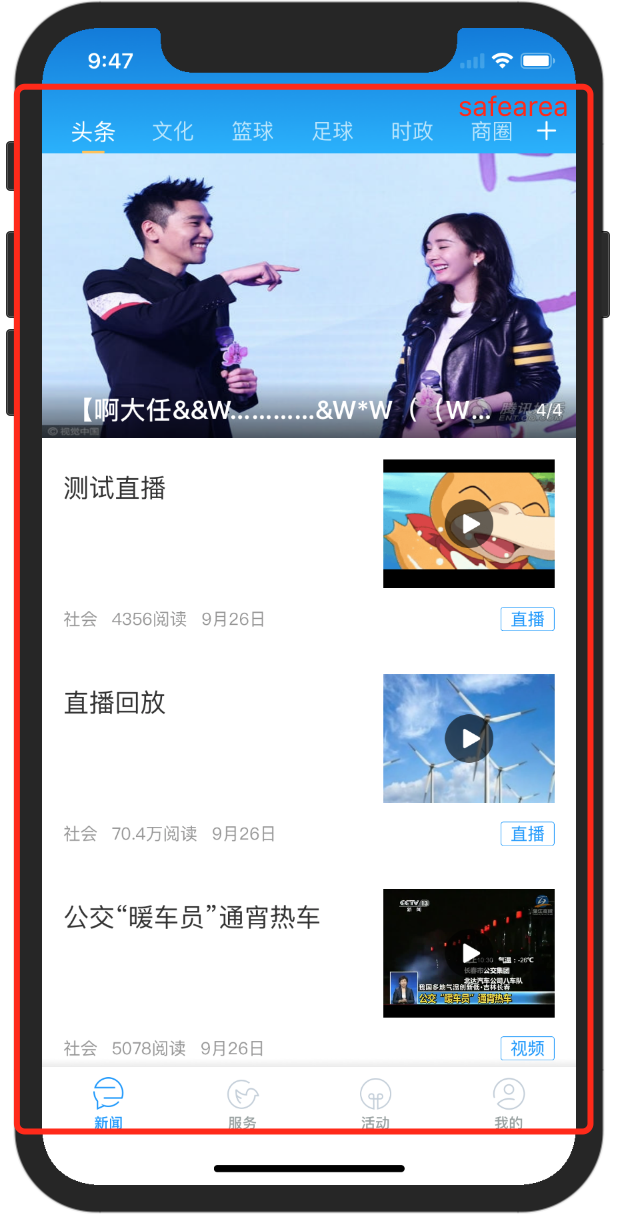Go to the 我的 profile tab
Image resolution: width=618 pixels, height=1214 pixels.
tap(508, 1102)
